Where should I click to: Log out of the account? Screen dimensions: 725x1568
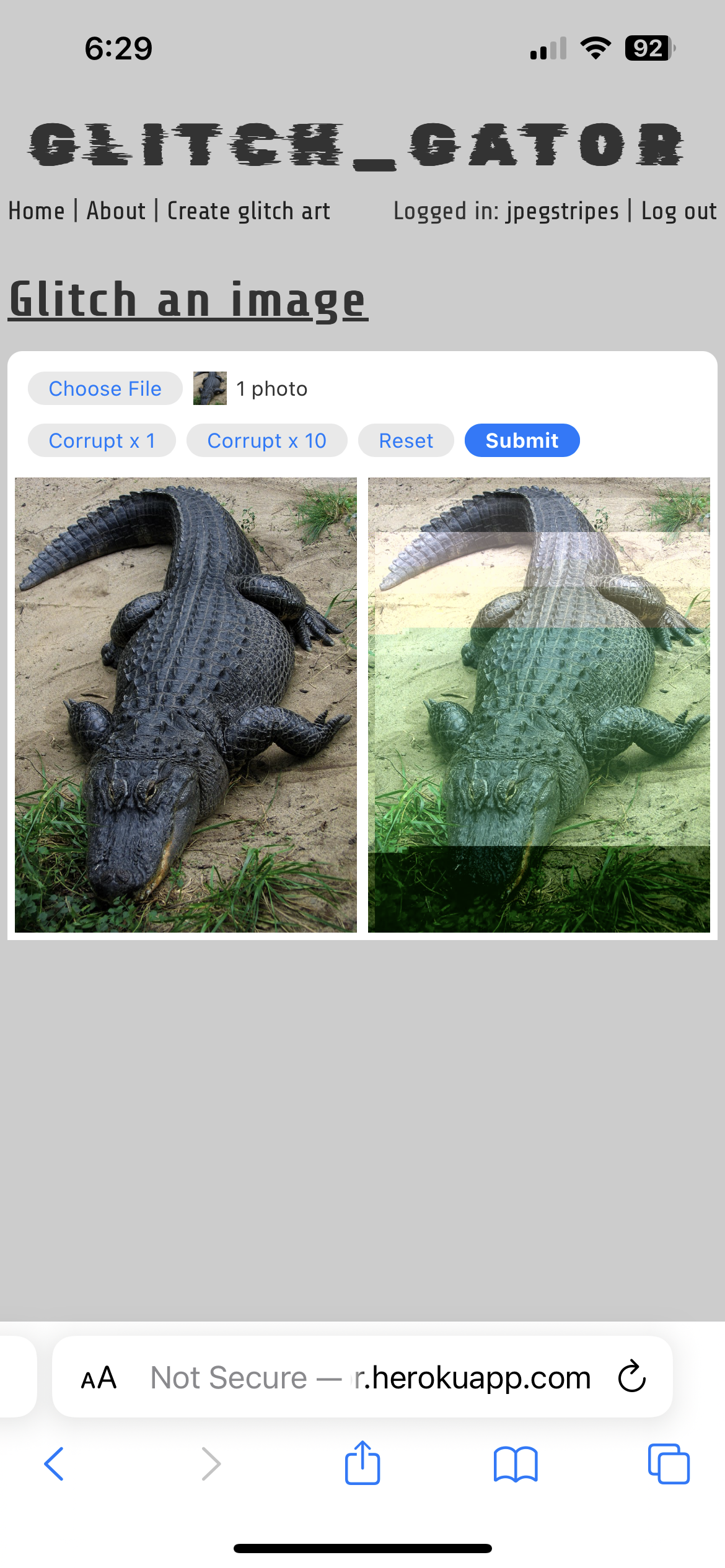679,211
